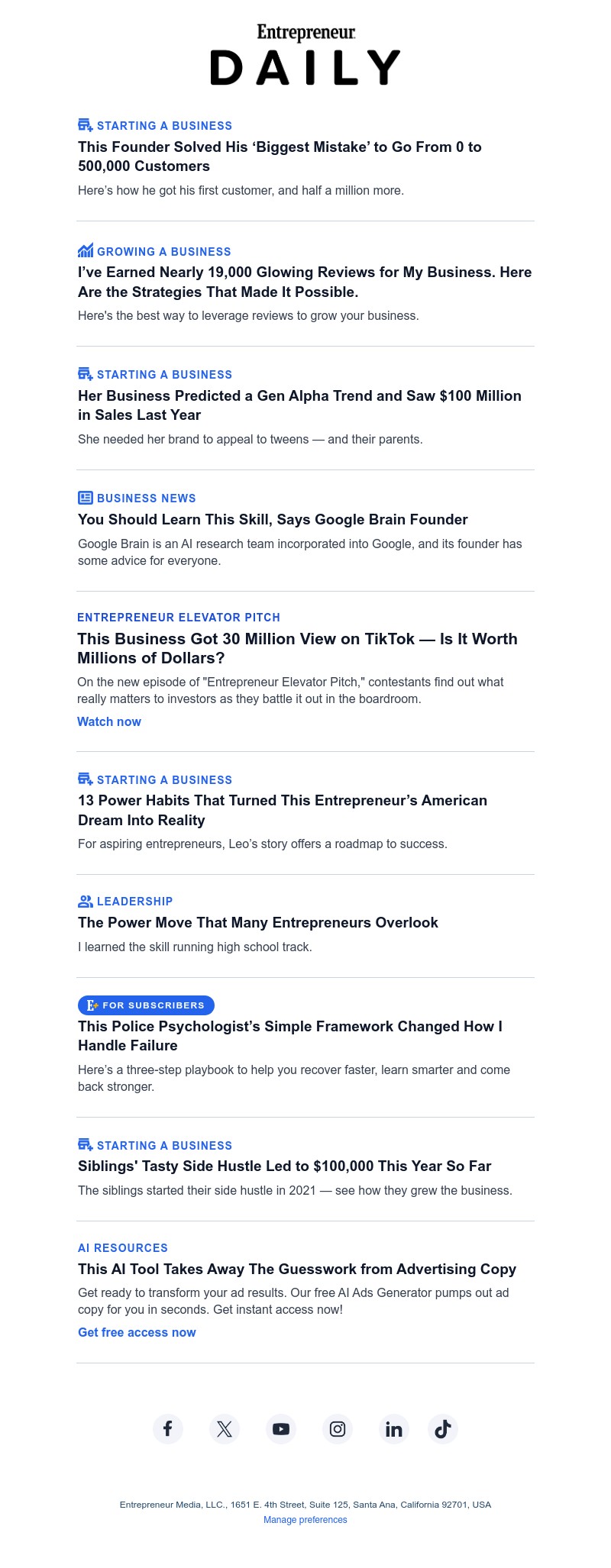
Task: Open X via the social icon
Action: [224, 1429]
